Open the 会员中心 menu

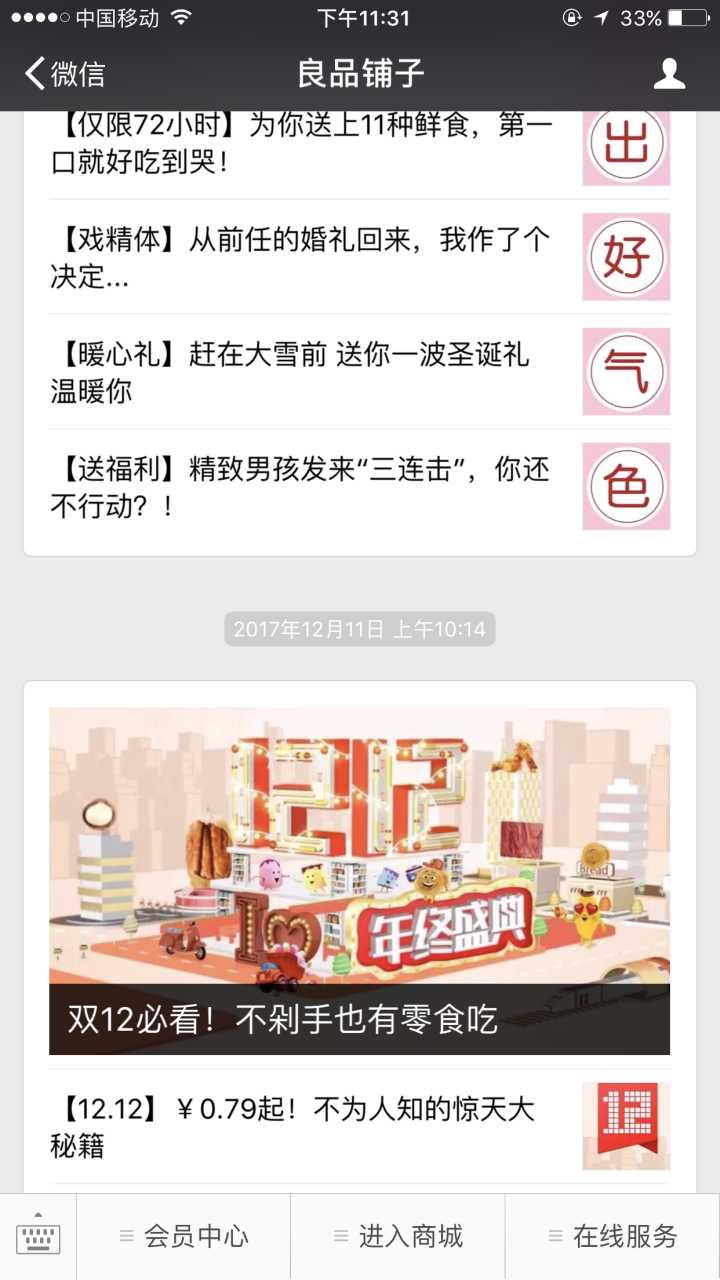click(x=184, y=1237)
